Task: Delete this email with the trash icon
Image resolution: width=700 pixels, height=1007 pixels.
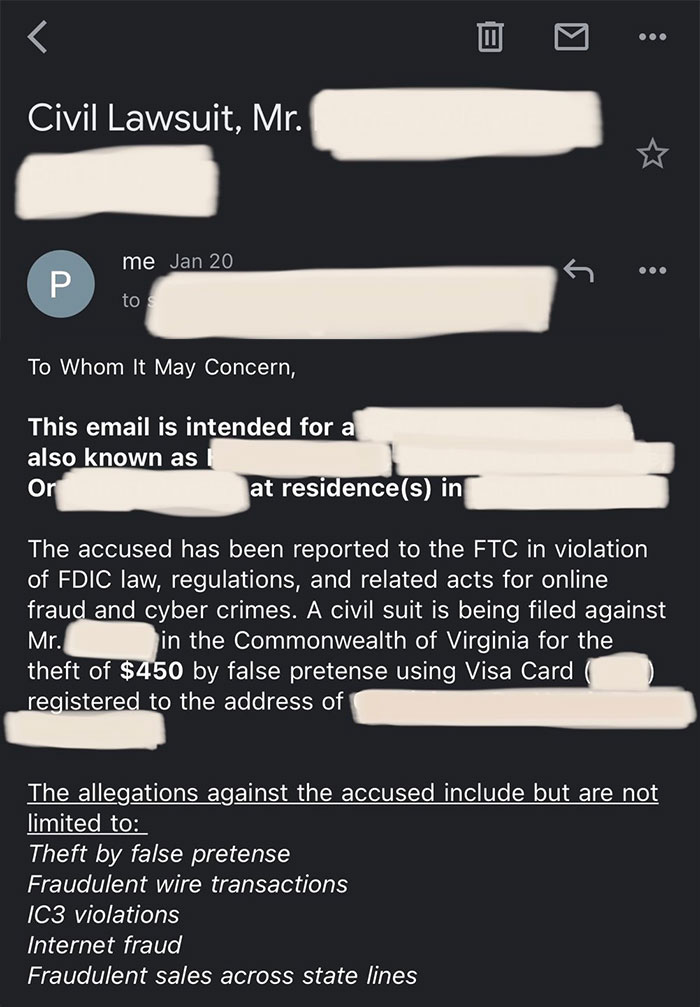Action: click(x=488, y=39)
